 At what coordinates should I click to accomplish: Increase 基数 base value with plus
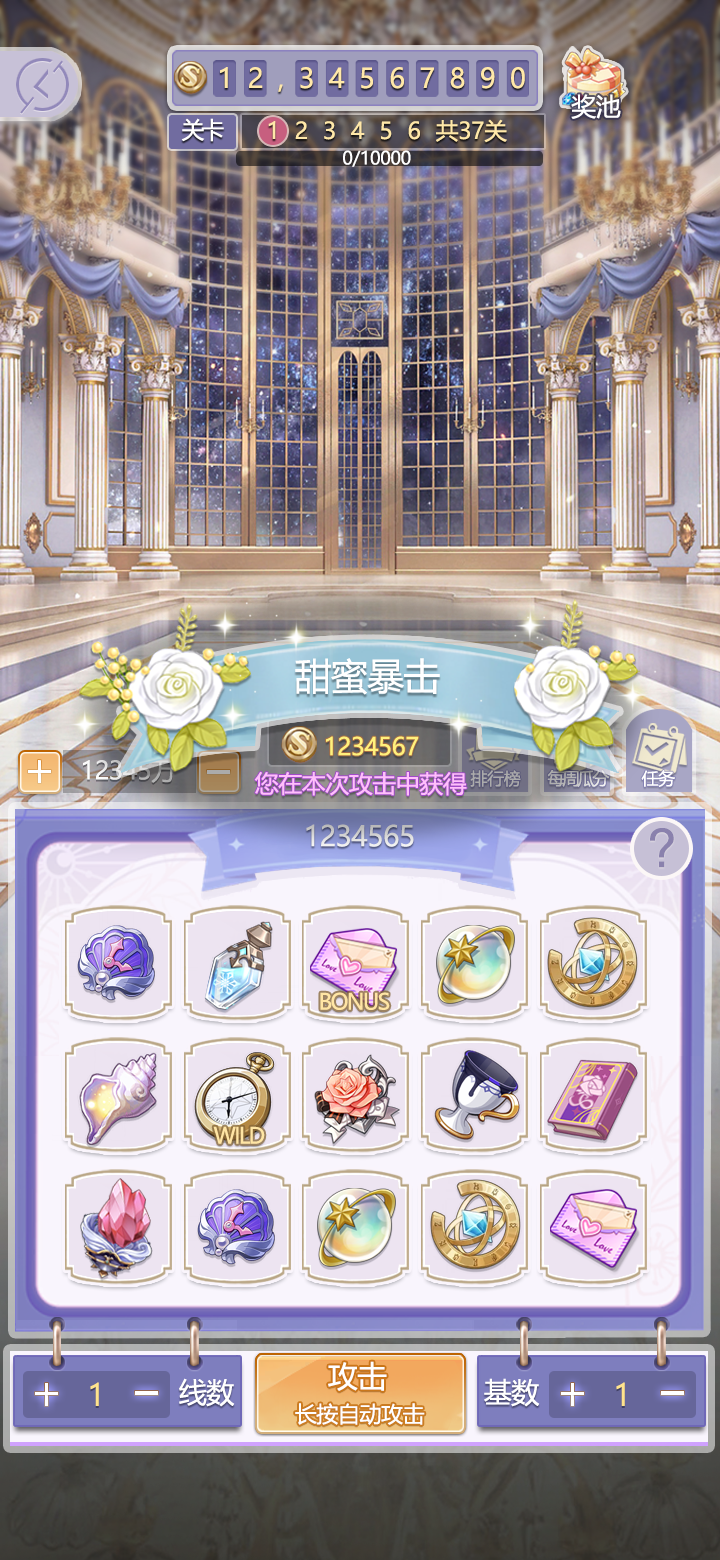[572, 1393]
